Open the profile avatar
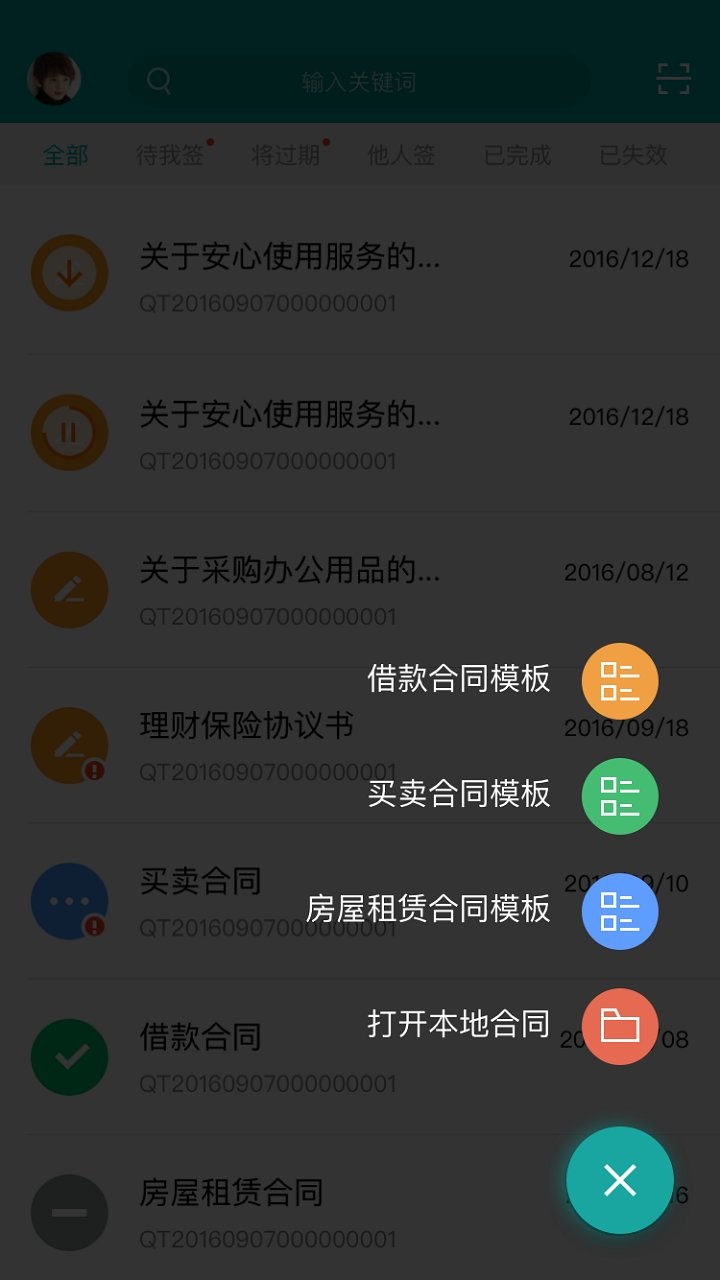The width and height of the screenshot is (720, 1280). click(54, 79)
